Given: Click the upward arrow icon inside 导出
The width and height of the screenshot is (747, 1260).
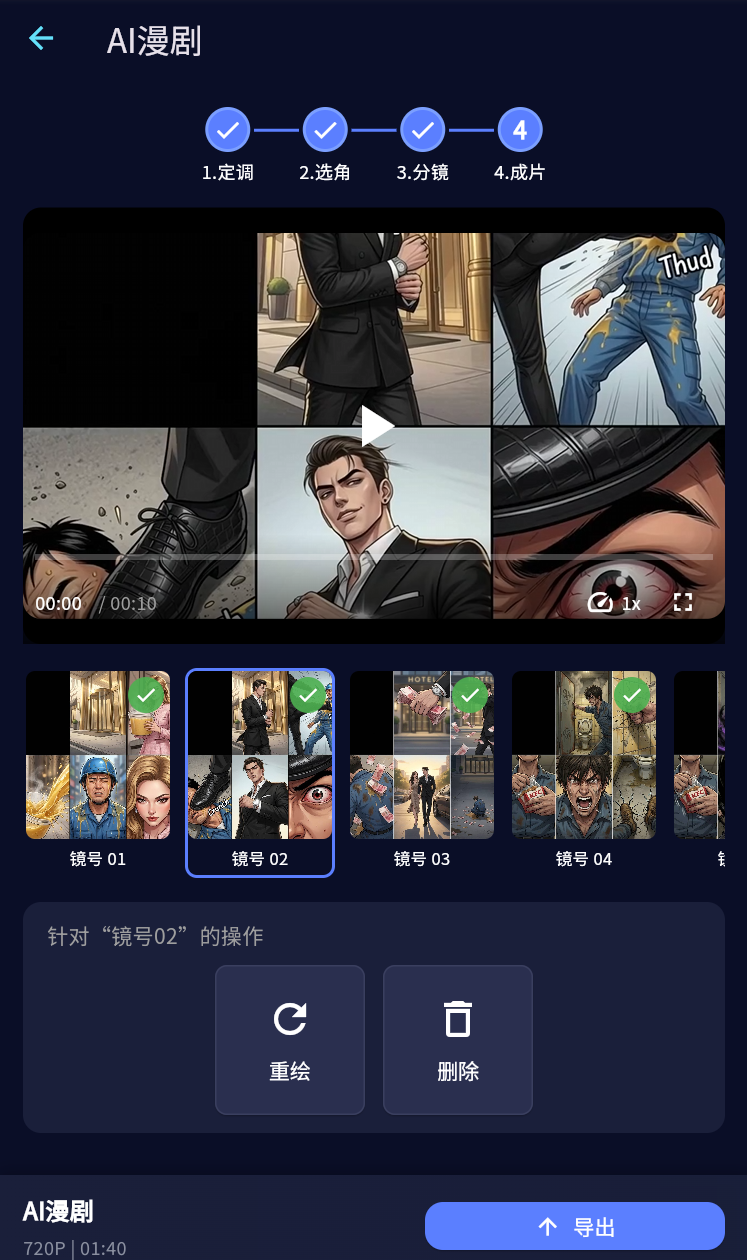Looking at the screenshot, I should [x=547, y=1225].
